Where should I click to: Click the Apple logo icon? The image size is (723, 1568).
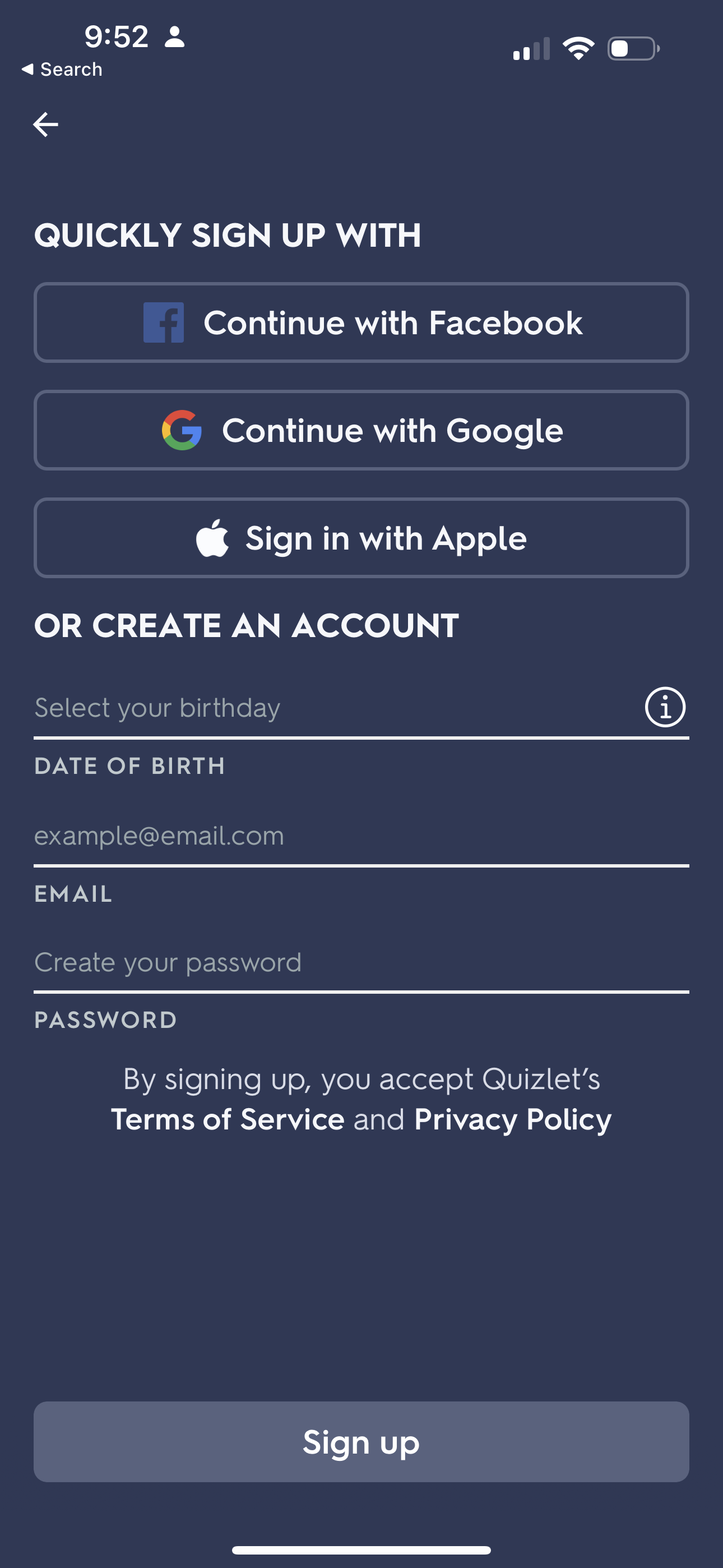click(212, 537)
